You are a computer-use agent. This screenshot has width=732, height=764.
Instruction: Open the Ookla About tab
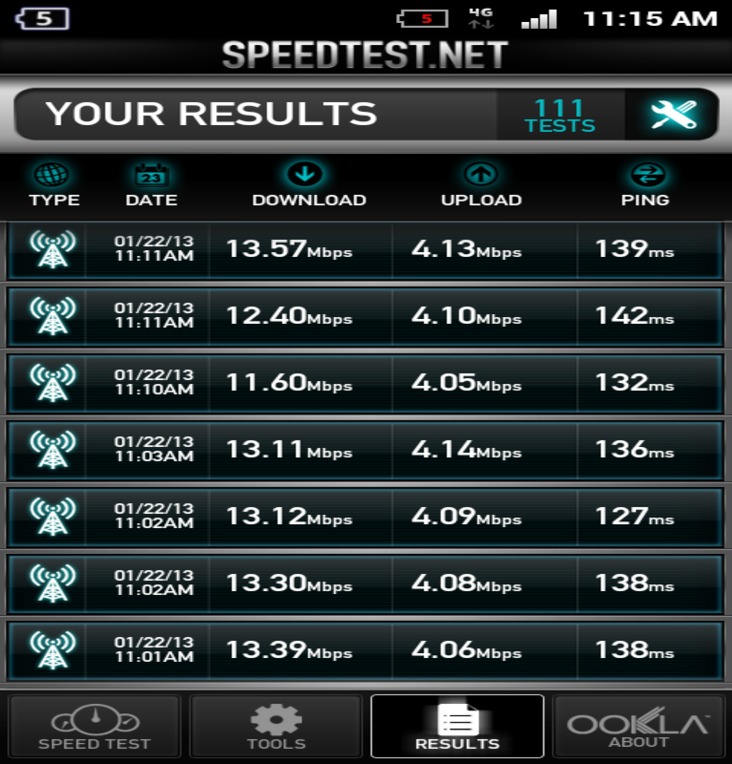pos(638,727)
